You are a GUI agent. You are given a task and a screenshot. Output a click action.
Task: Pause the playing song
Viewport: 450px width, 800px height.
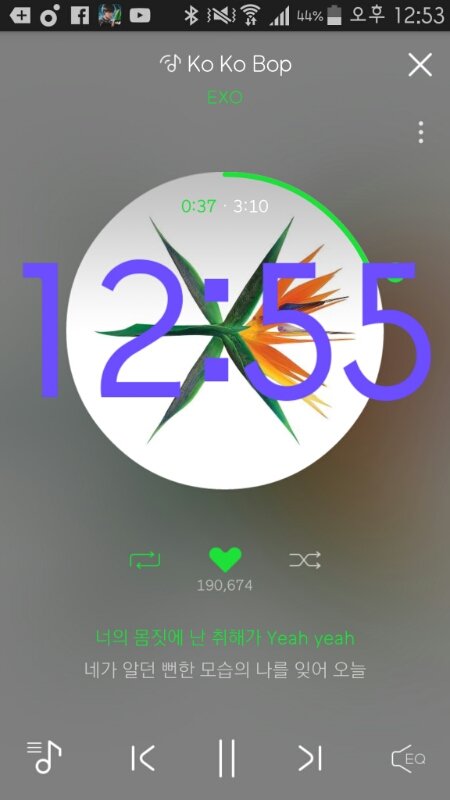coord(226,758)
